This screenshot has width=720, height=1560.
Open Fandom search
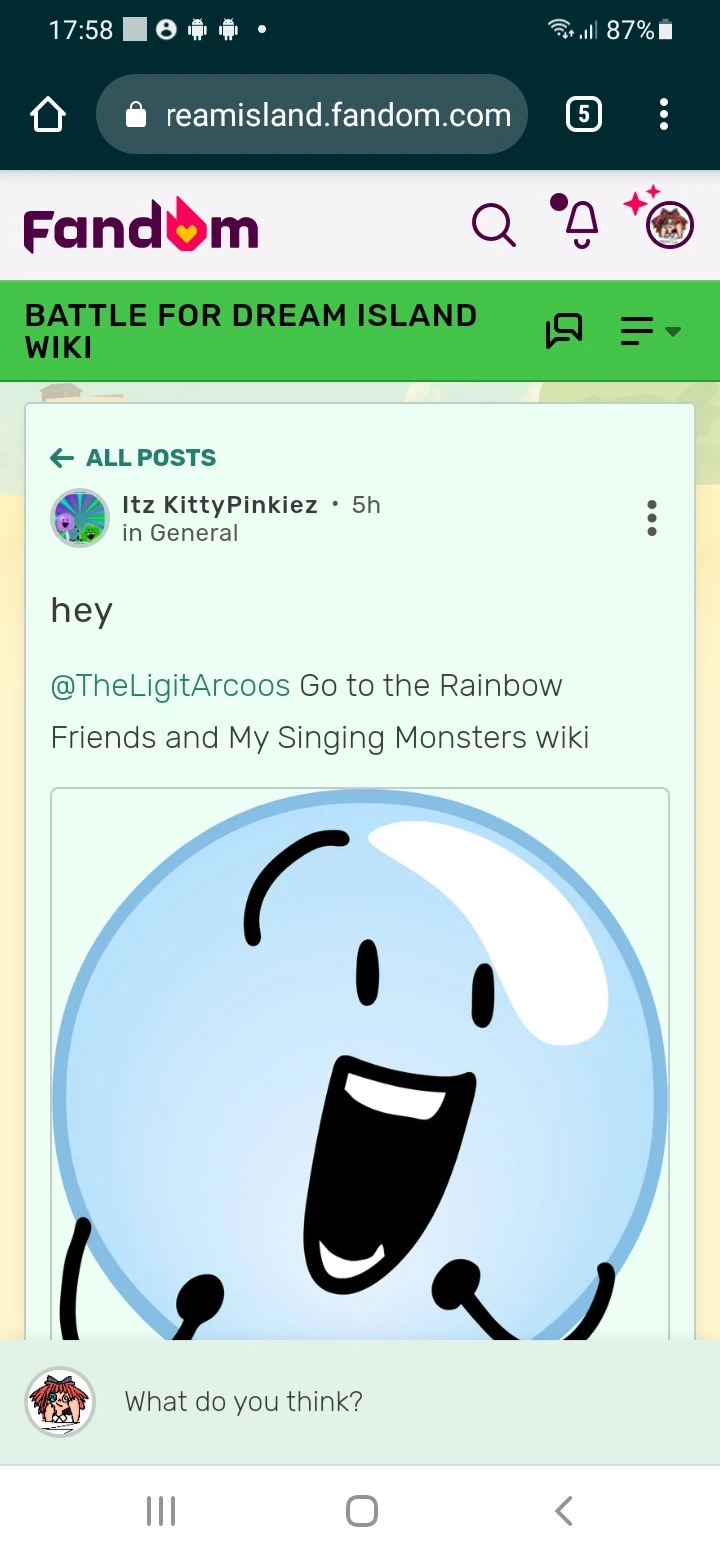(x=493, y=225)
